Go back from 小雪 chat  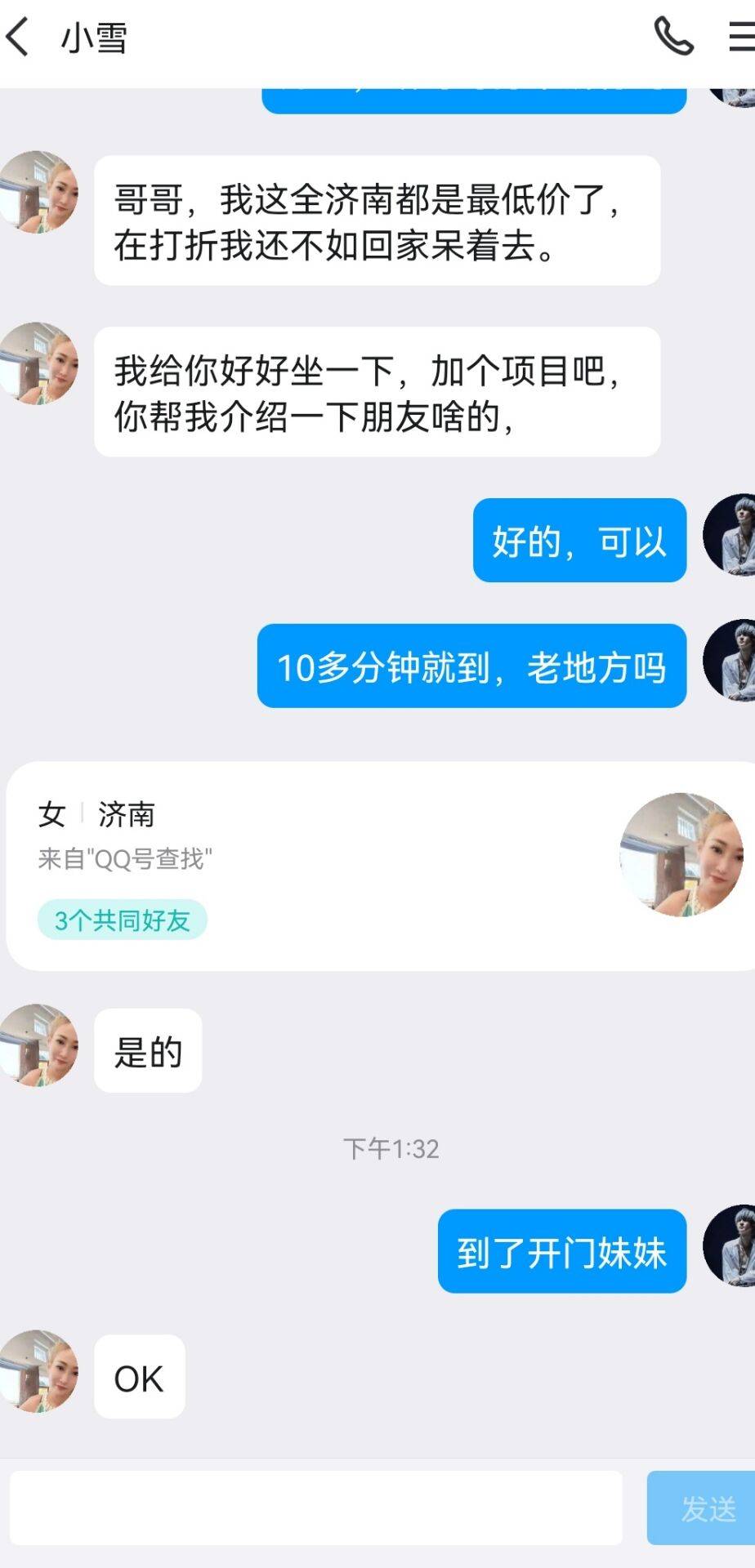tap(18, 38)
